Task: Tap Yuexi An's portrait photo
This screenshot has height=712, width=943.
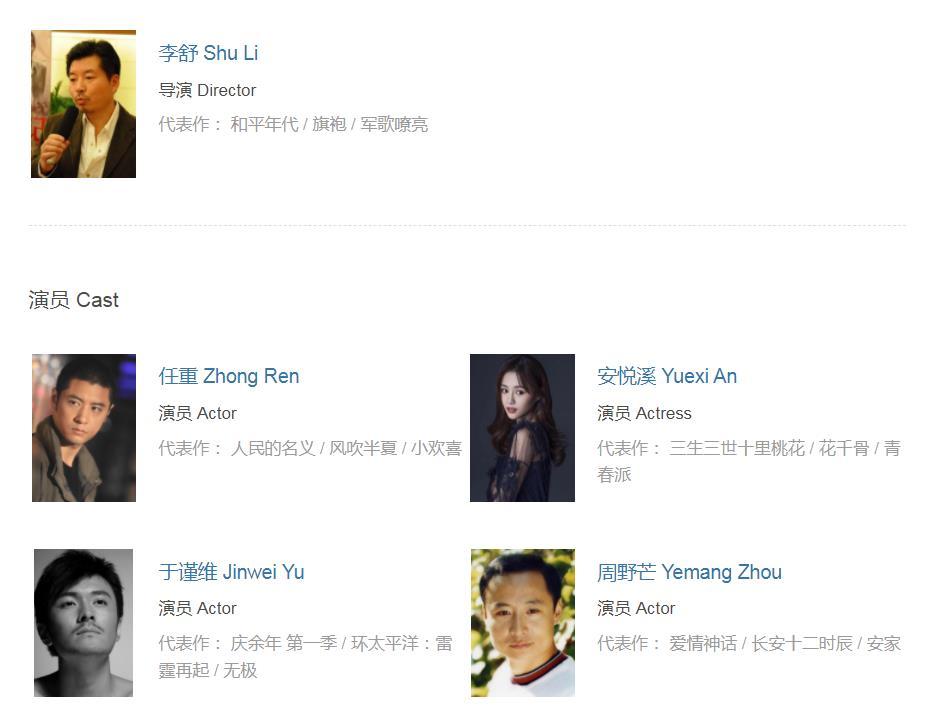Action: (x=522, y=428)
